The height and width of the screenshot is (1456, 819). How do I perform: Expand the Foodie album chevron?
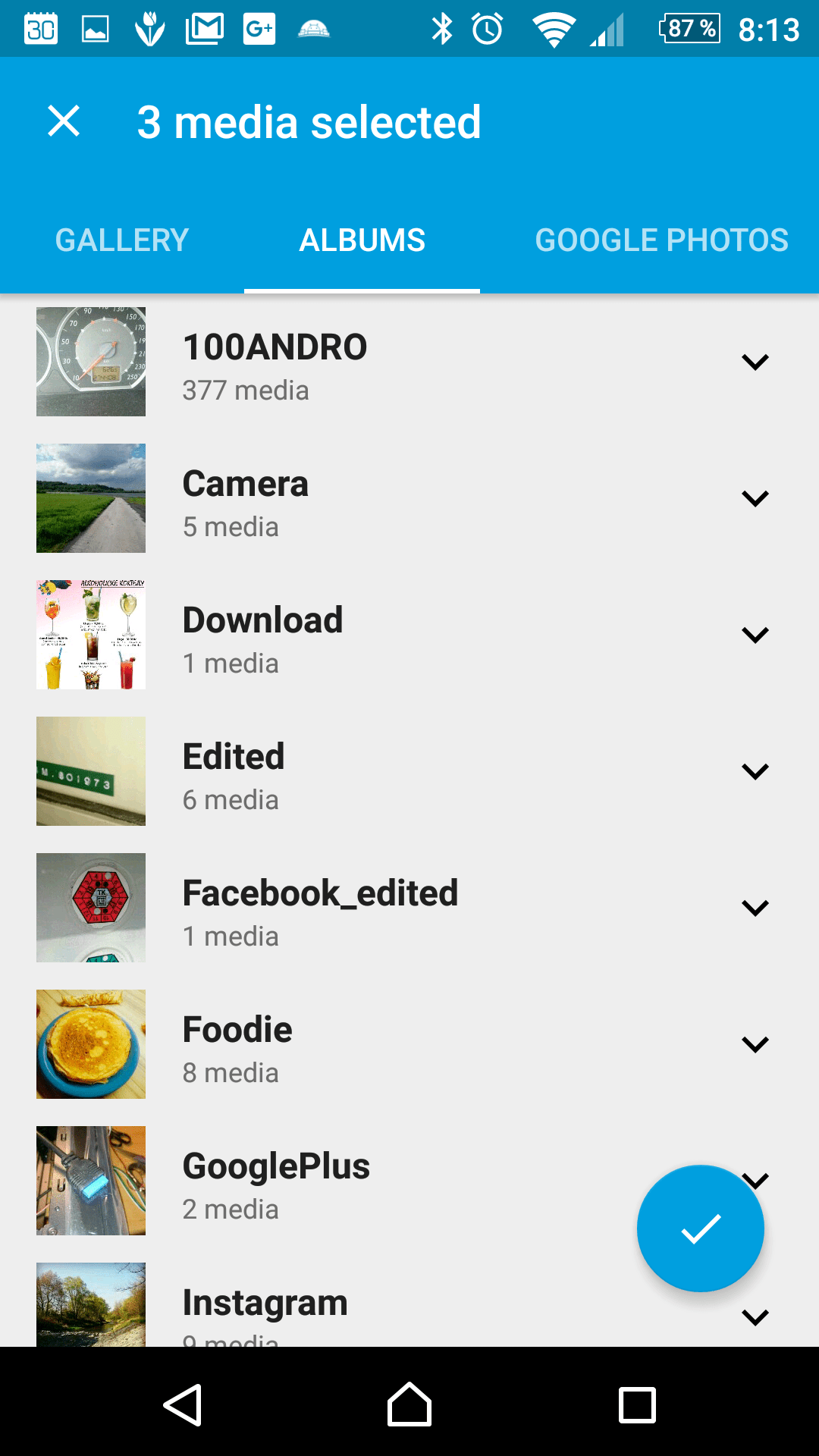[x=755, y=1044]
